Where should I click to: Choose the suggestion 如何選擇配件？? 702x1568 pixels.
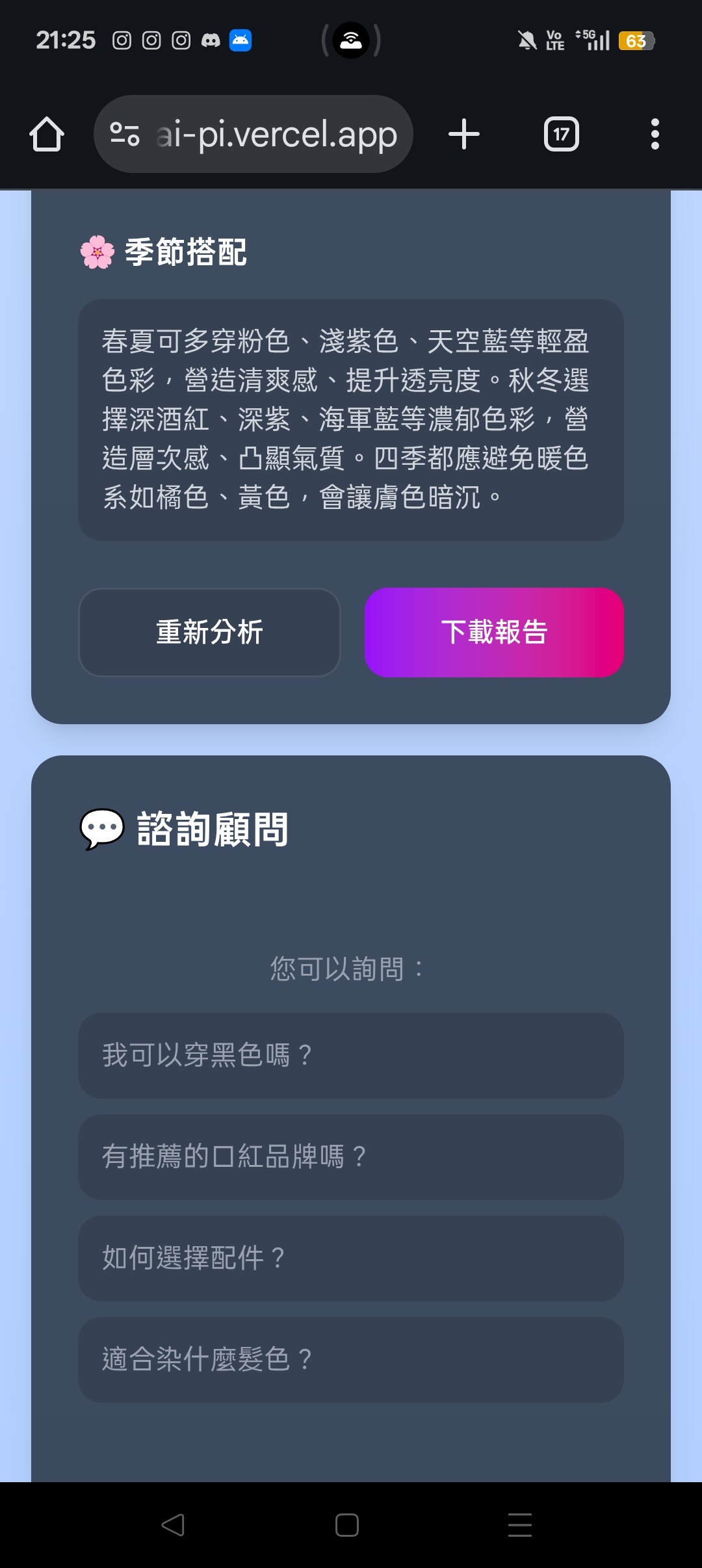[350, 1258]
